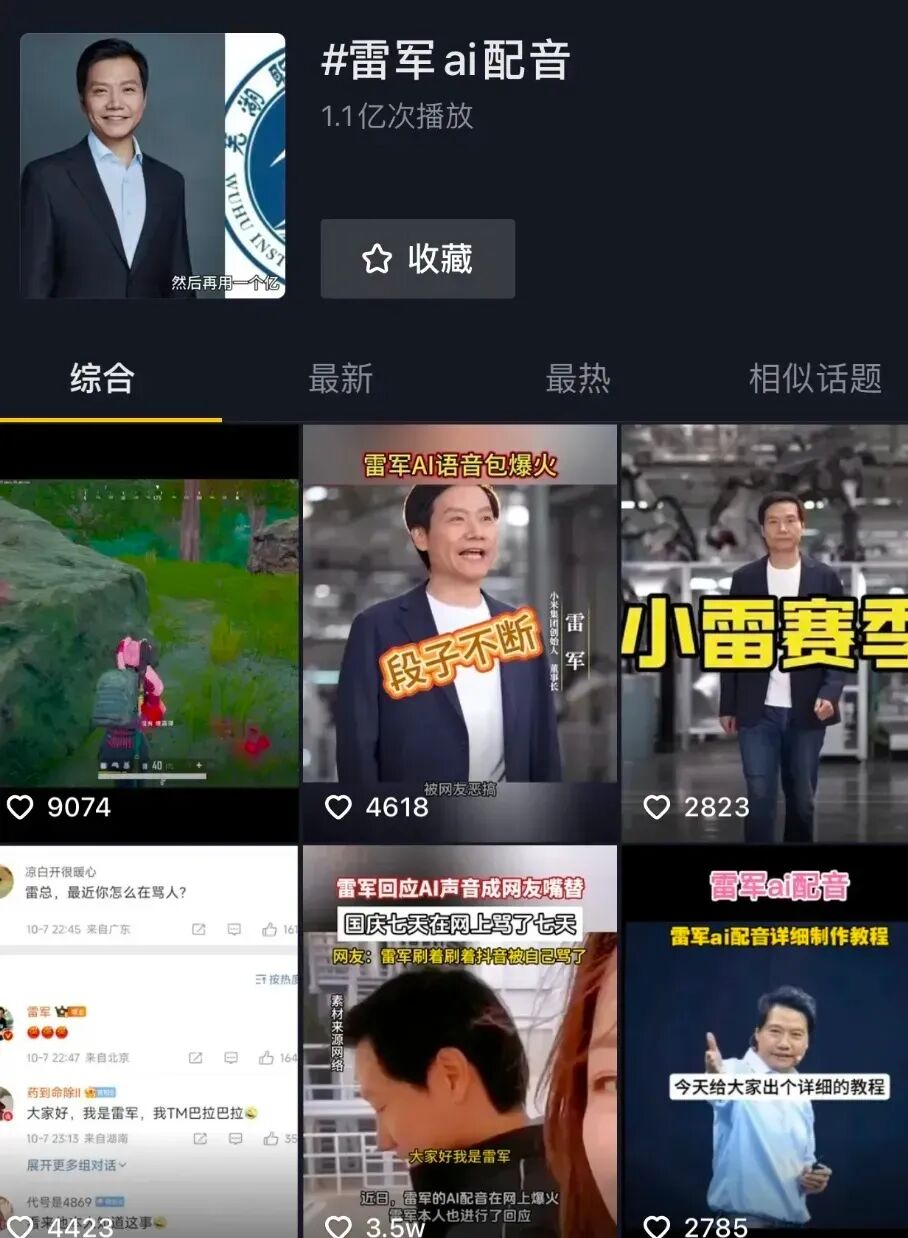
Task: Toggle thumbs-up on 雷军's emoji reply
Action: [x=267, y=1058]
